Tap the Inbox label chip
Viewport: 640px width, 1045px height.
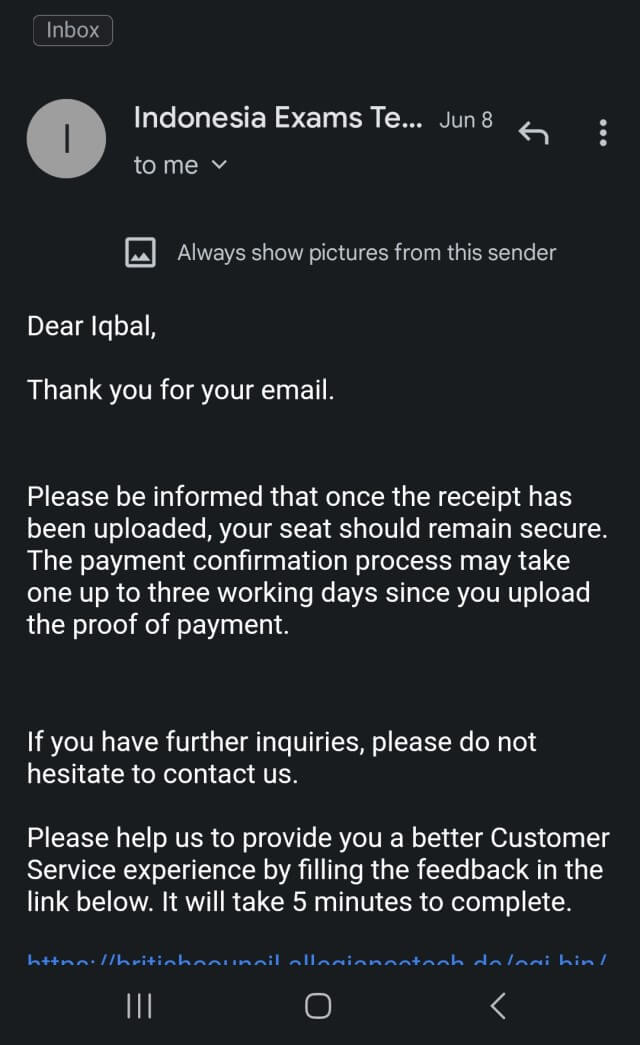73,30
